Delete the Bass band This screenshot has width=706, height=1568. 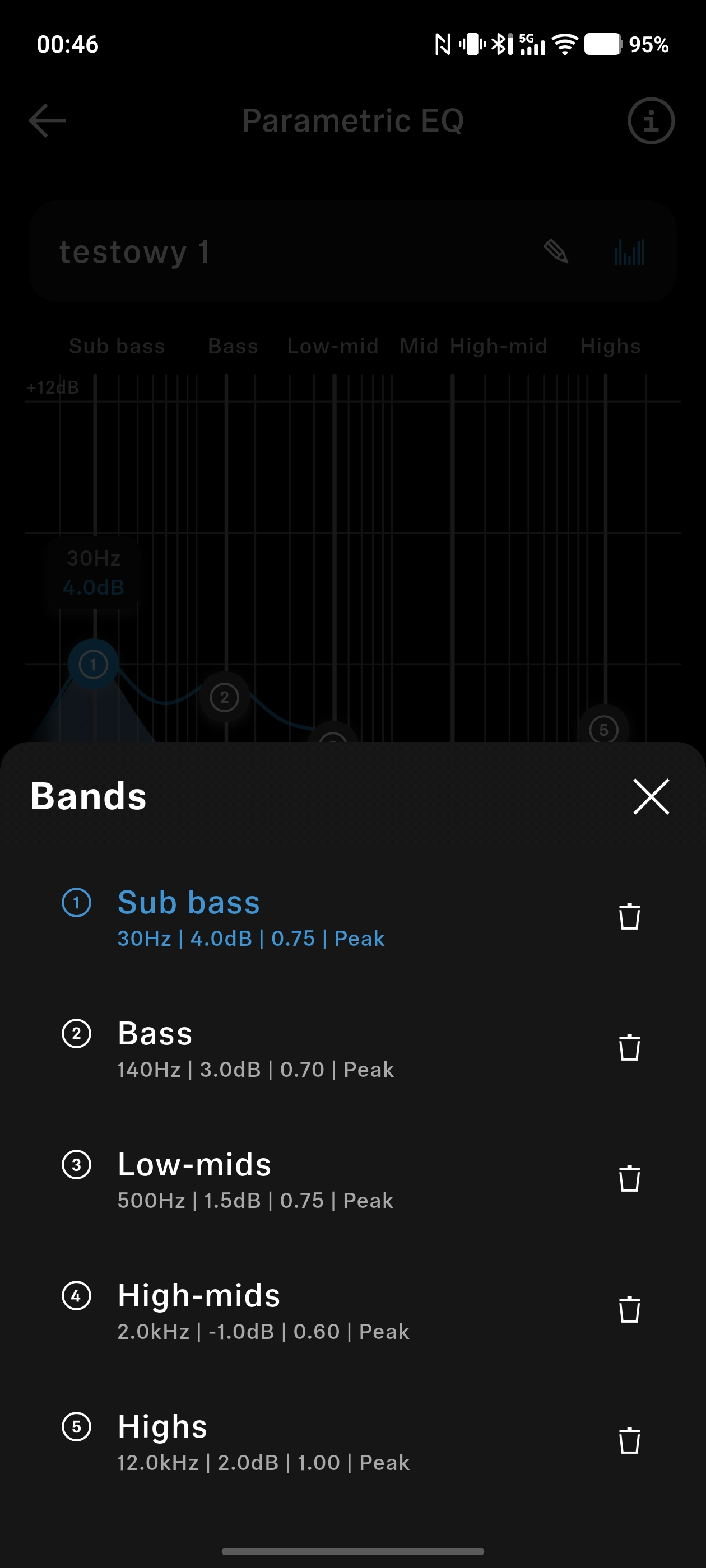pos(629,1048)
